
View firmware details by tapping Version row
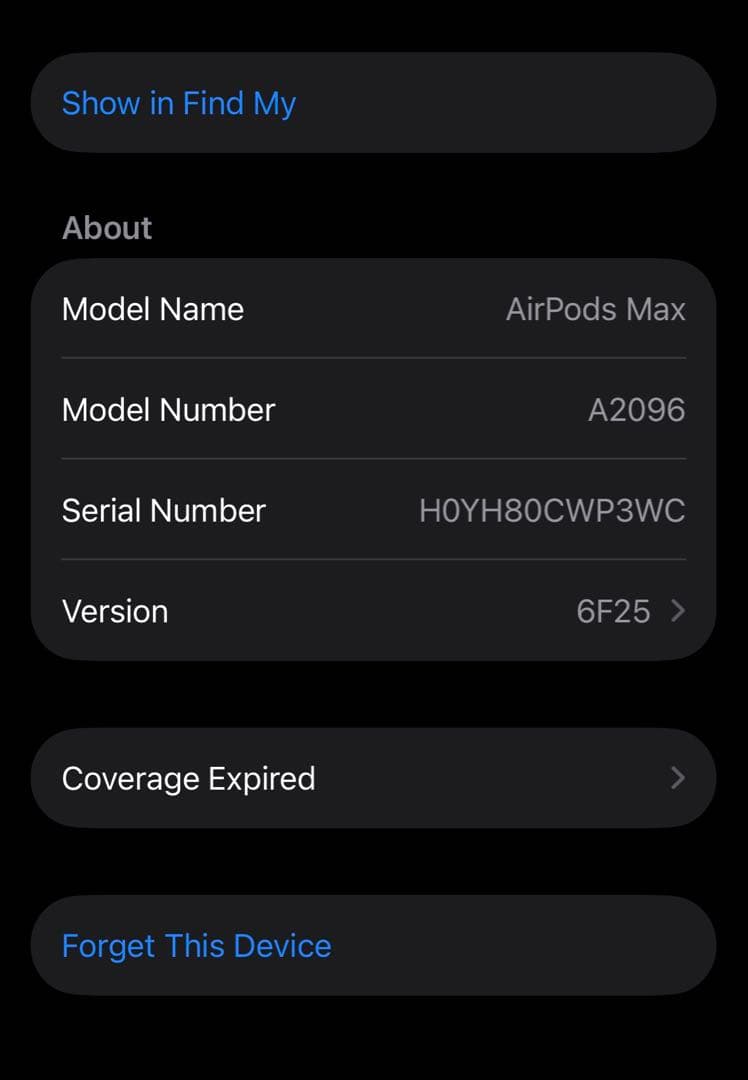(373, 610)
